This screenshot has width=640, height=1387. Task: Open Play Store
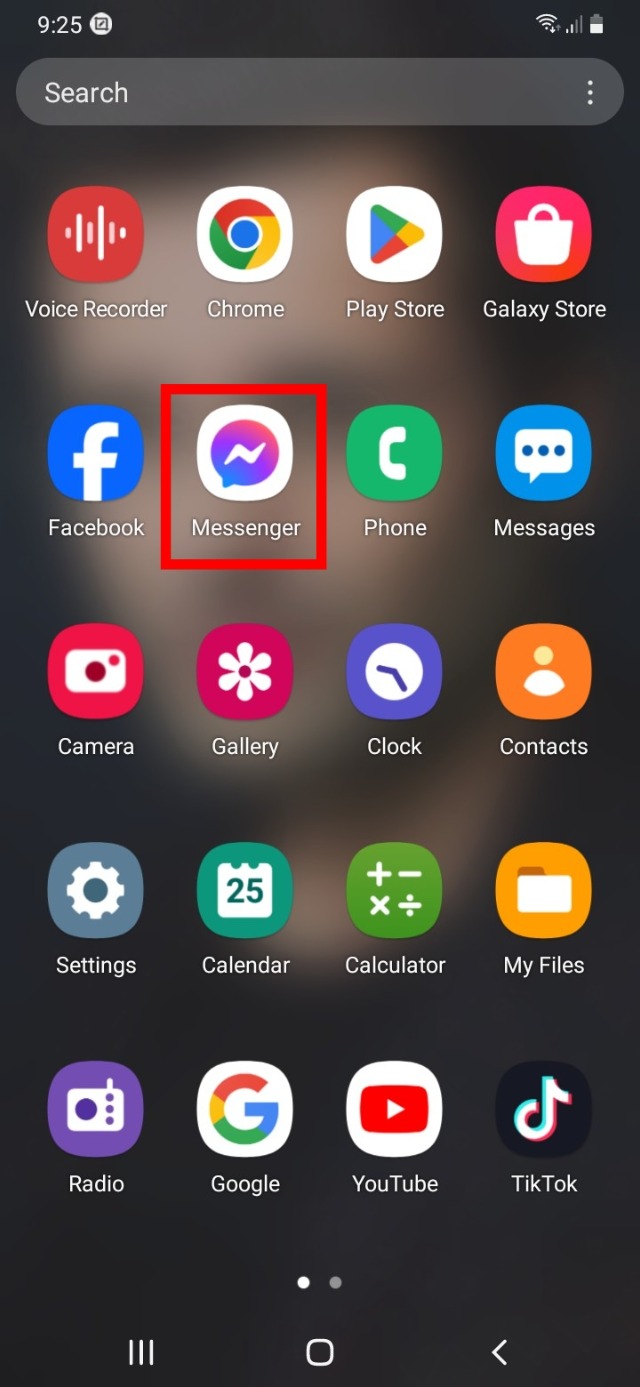coord(395,235)
